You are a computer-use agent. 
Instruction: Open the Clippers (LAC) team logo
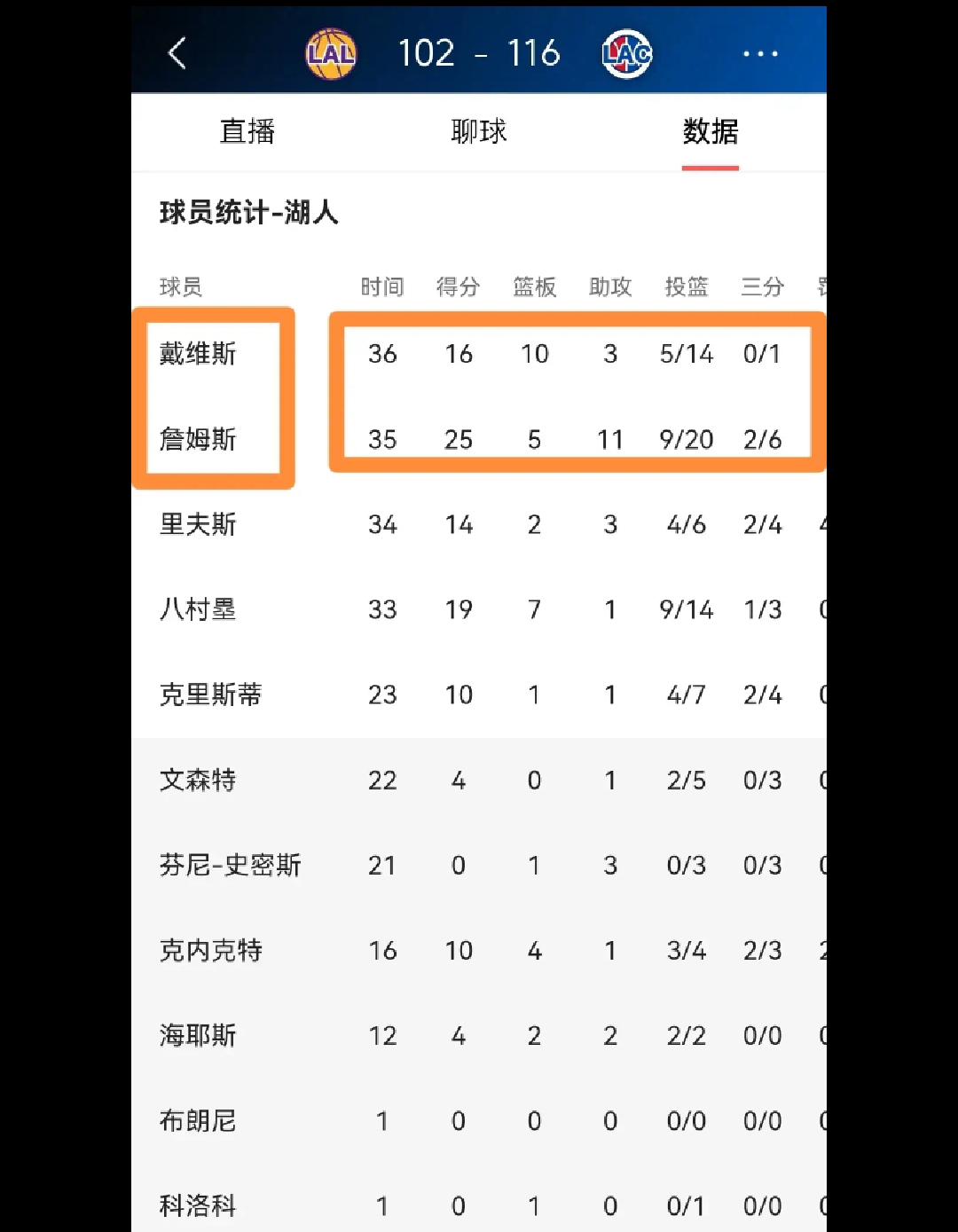pyautogui.click(x=626, y=53)
